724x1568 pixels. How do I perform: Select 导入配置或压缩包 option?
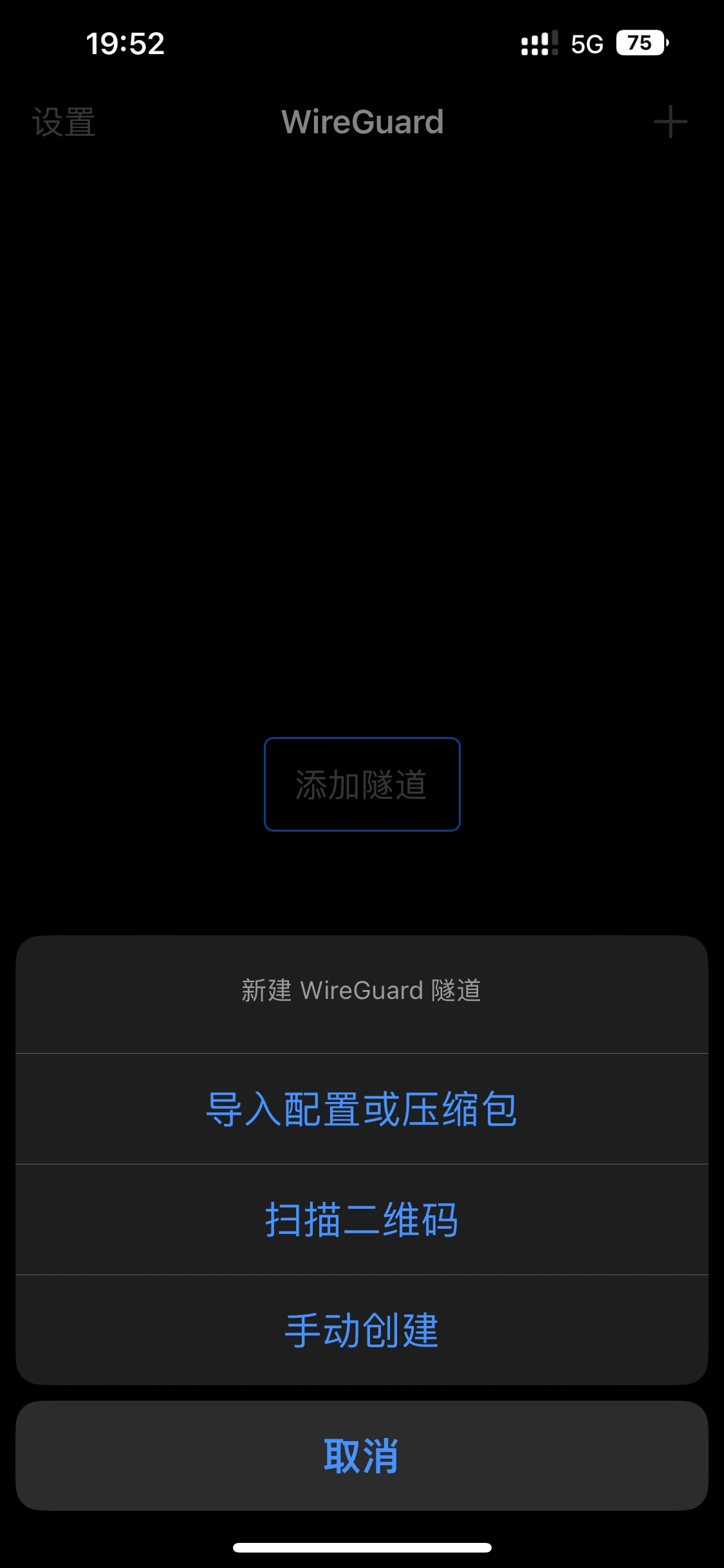(362, 1109)
